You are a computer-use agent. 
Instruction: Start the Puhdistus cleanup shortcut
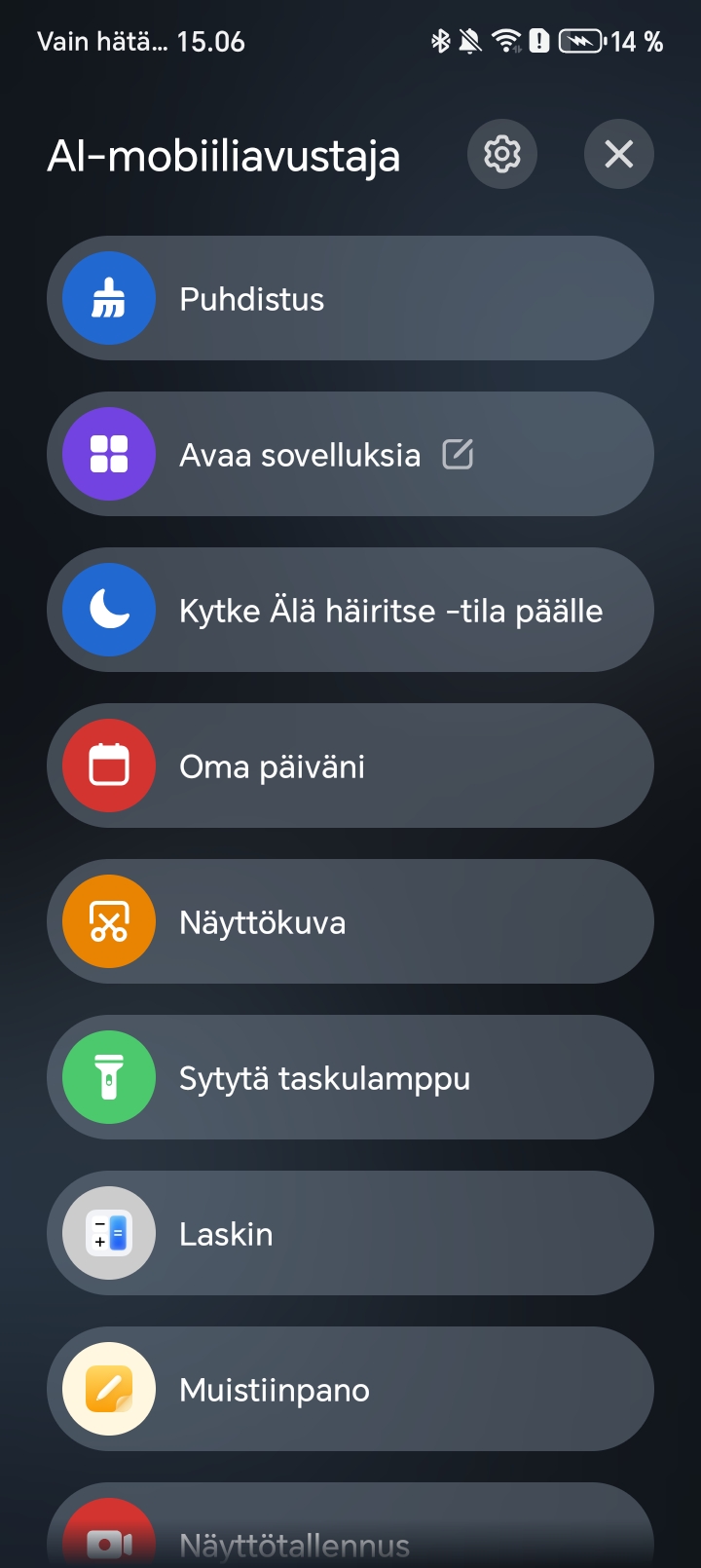click(350, 298)
